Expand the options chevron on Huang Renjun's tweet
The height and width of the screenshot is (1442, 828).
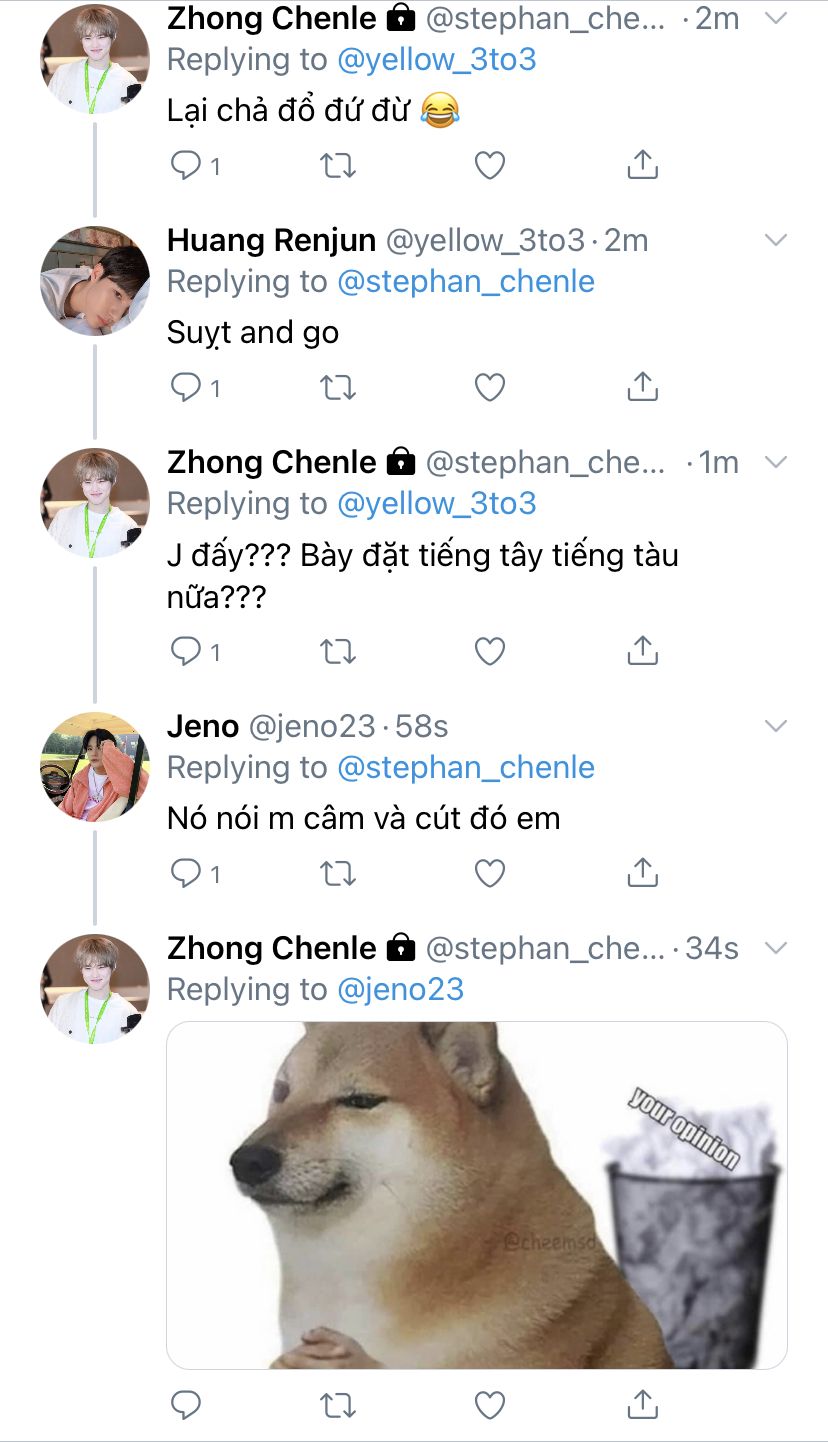776,239
